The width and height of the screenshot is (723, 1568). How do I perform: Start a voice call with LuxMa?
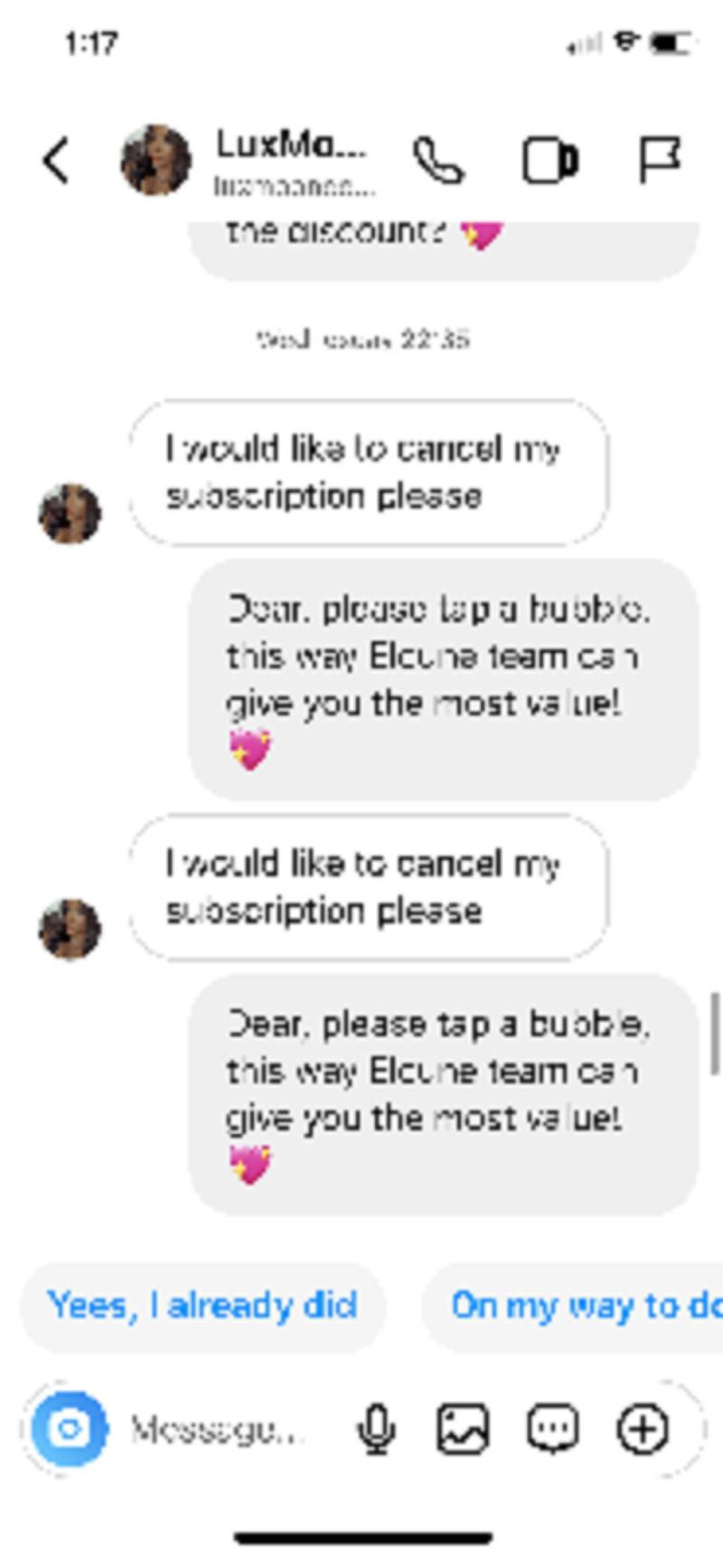coord(439,161)
